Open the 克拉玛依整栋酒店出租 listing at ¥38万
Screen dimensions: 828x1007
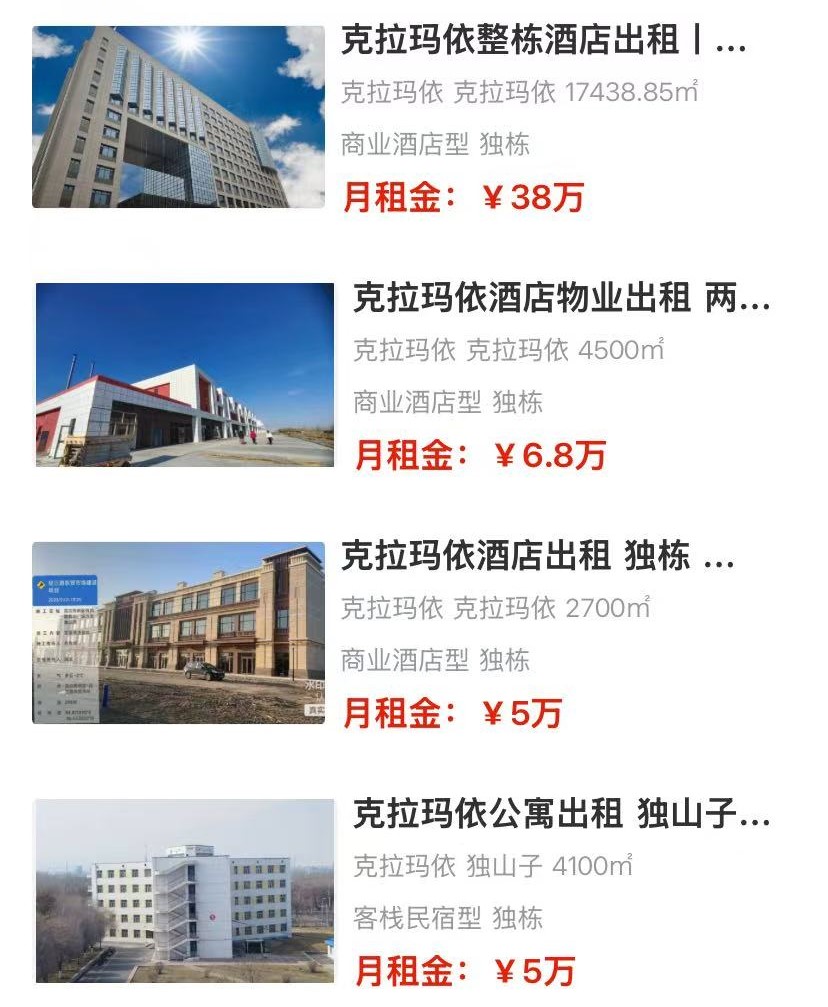tap(543, 42)
